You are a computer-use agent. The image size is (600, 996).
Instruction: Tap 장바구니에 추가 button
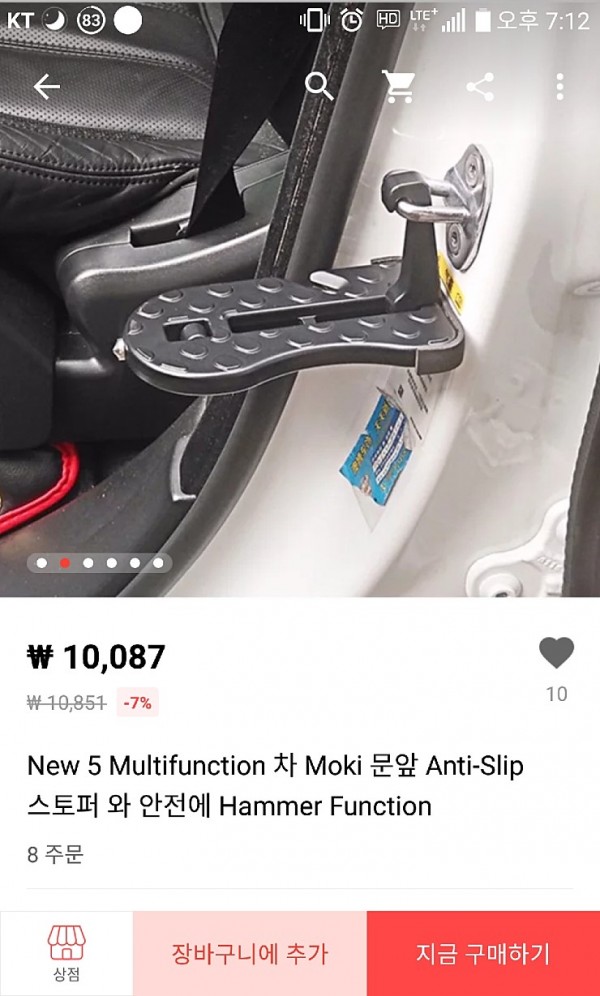pos(250,953)
